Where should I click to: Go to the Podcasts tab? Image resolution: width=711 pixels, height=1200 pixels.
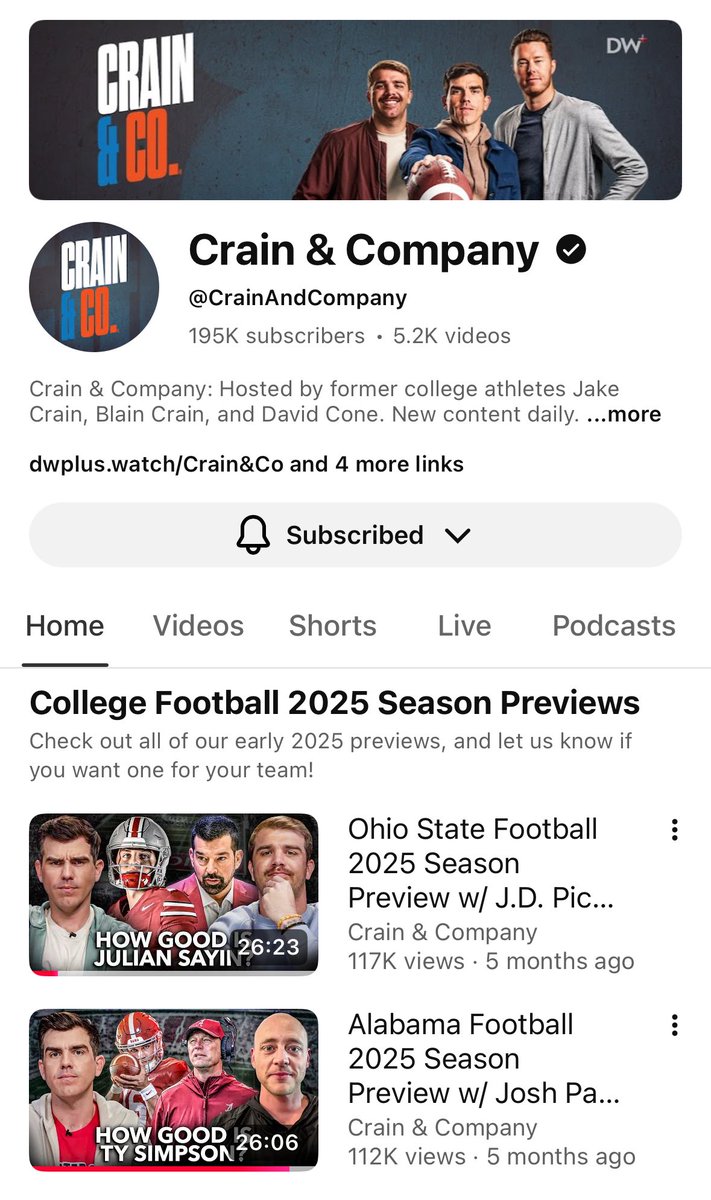coord(613,626)
